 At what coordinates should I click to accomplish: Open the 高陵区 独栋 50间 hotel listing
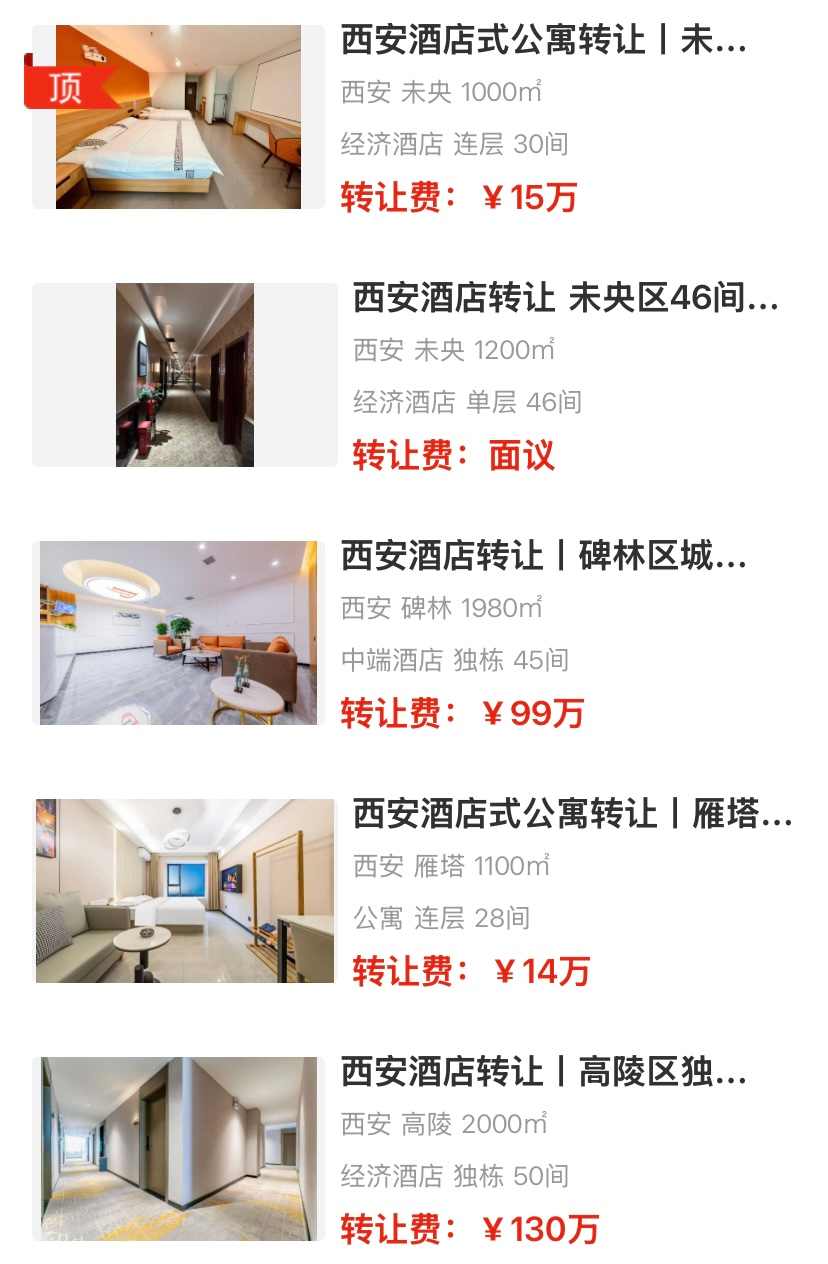(x=543, y=1073)
